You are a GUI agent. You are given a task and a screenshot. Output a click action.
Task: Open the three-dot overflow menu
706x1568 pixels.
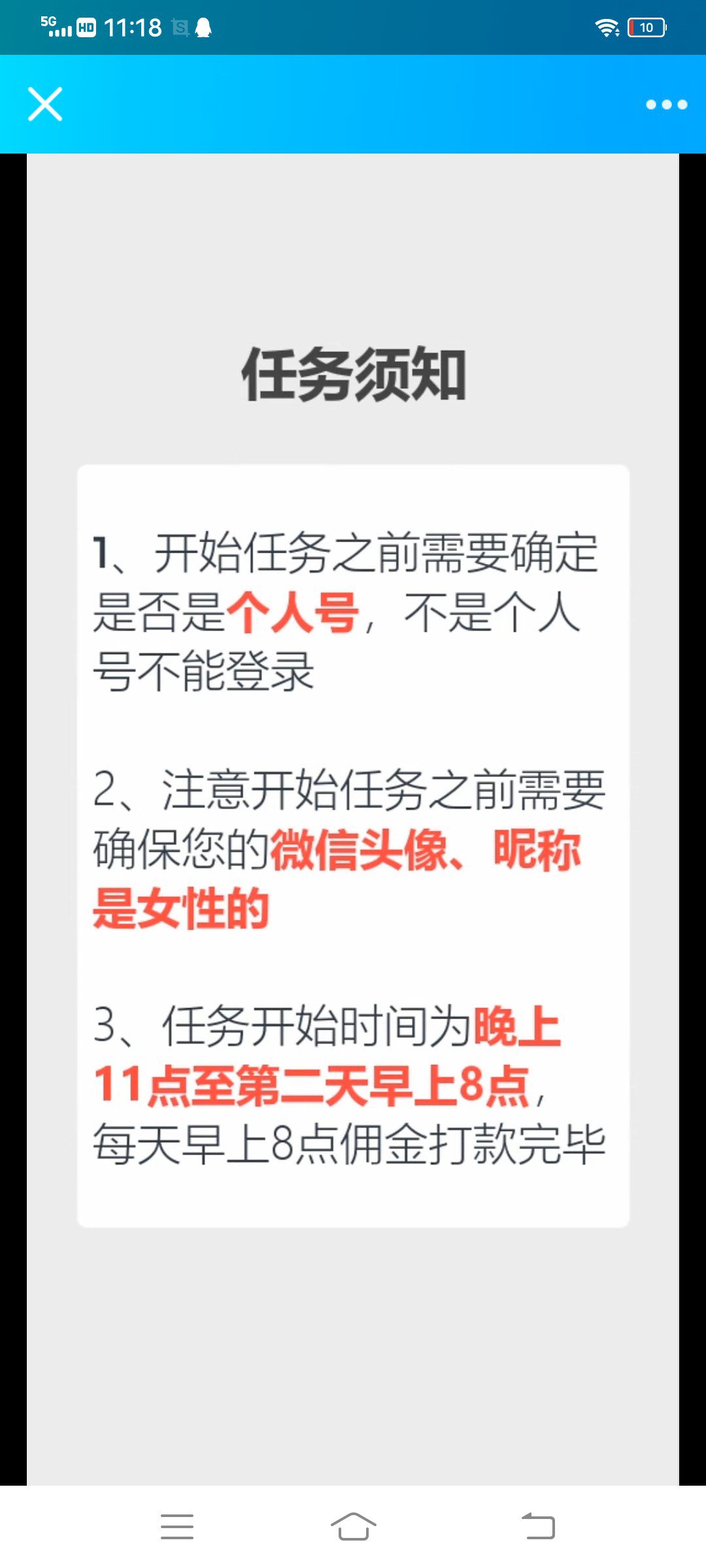[x=666, y=105]
